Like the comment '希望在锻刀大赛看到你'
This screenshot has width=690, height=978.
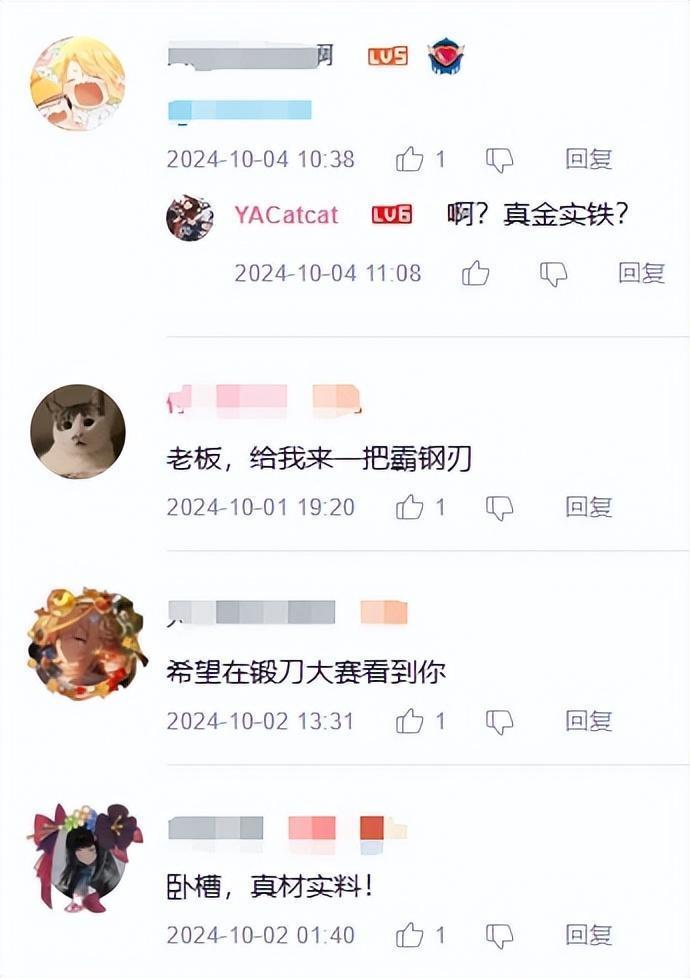pyautogui.click(x=410, y=721)
